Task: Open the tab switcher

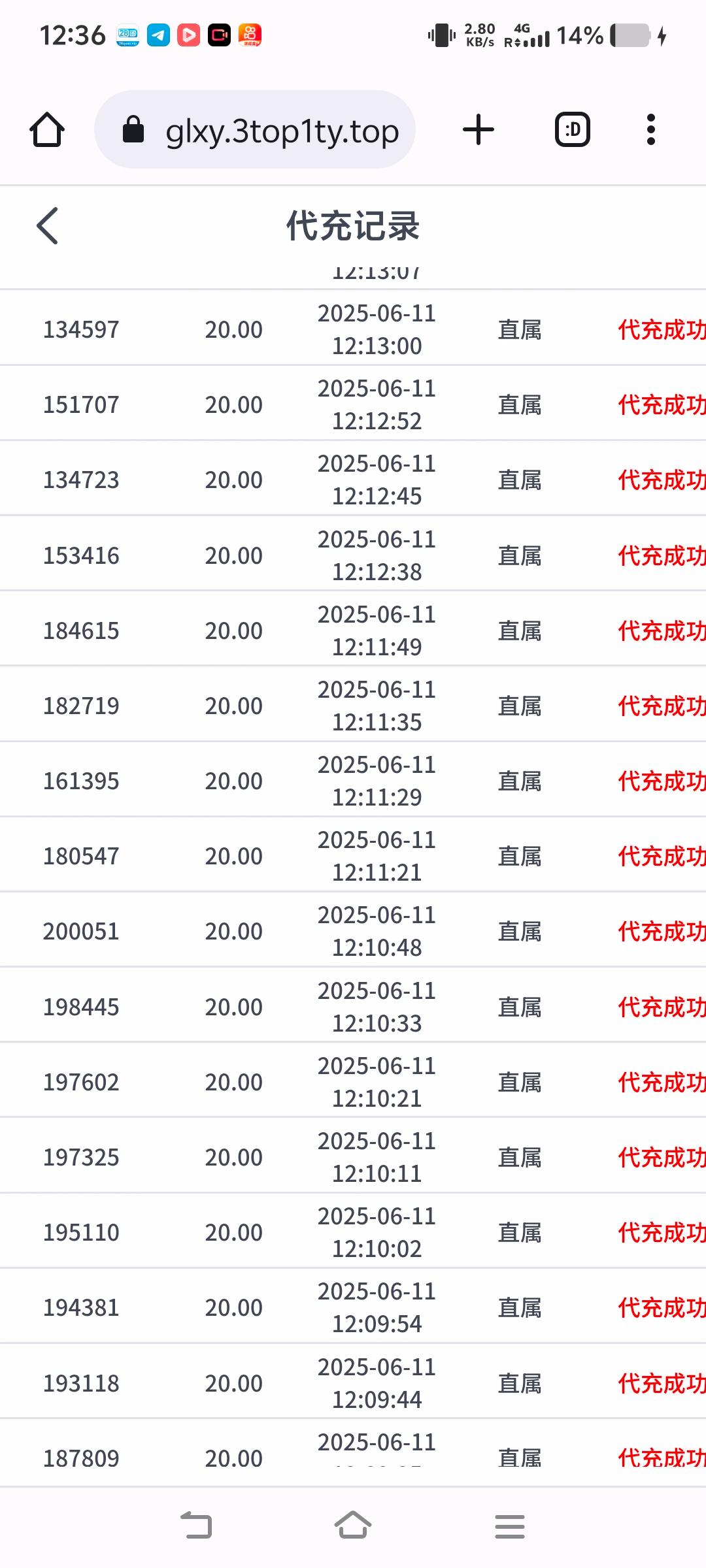Action: coord(573,129)
